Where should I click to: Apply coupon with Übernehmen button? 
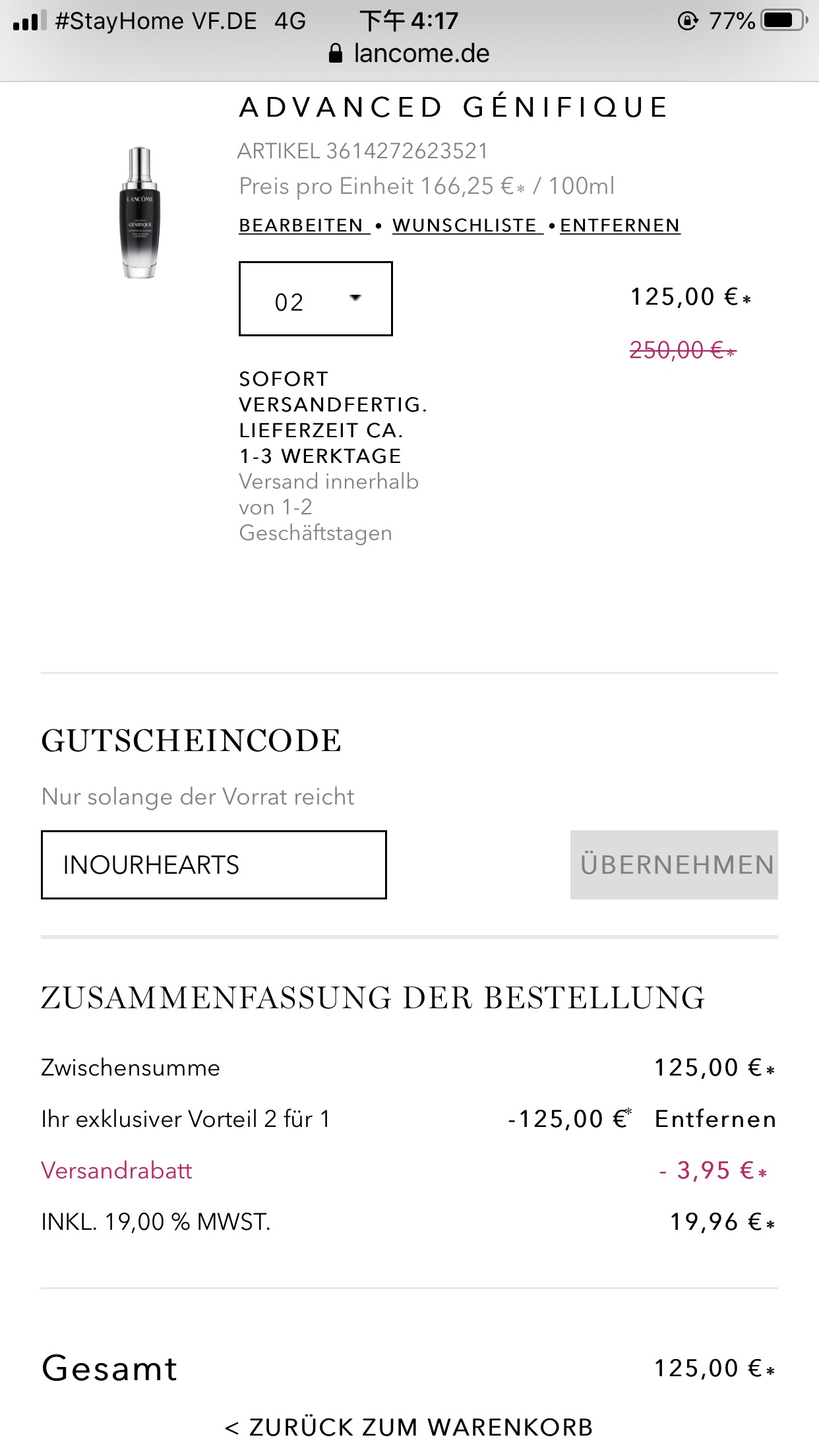(x=674, y=864)
